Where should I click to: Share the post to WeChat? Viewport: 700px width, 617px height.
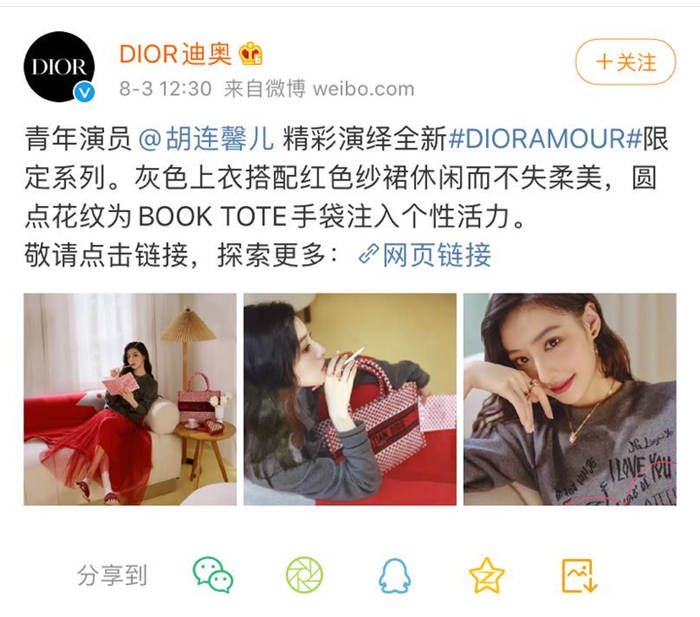[213, 575]
